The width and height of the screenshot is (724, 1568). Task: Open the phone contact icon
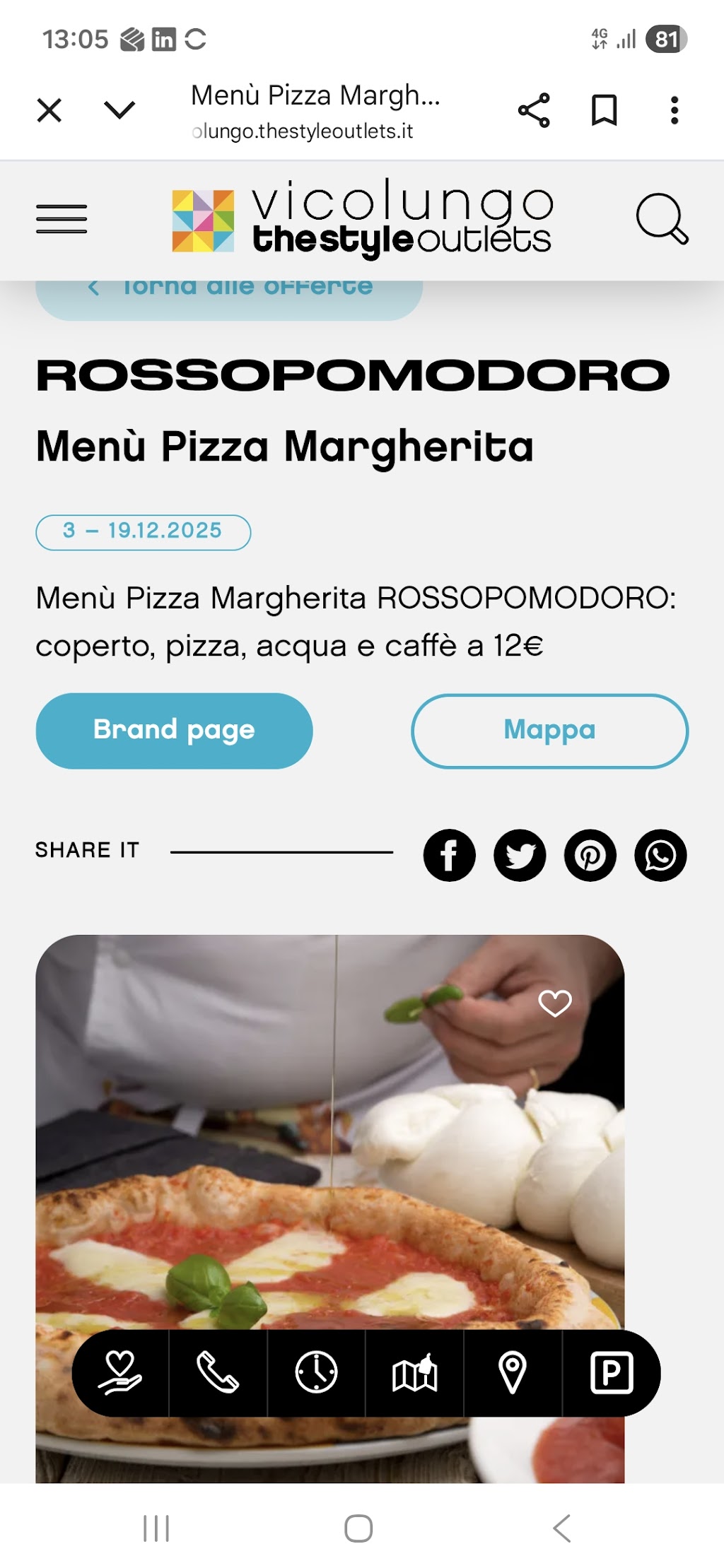tap(218, 1373)
